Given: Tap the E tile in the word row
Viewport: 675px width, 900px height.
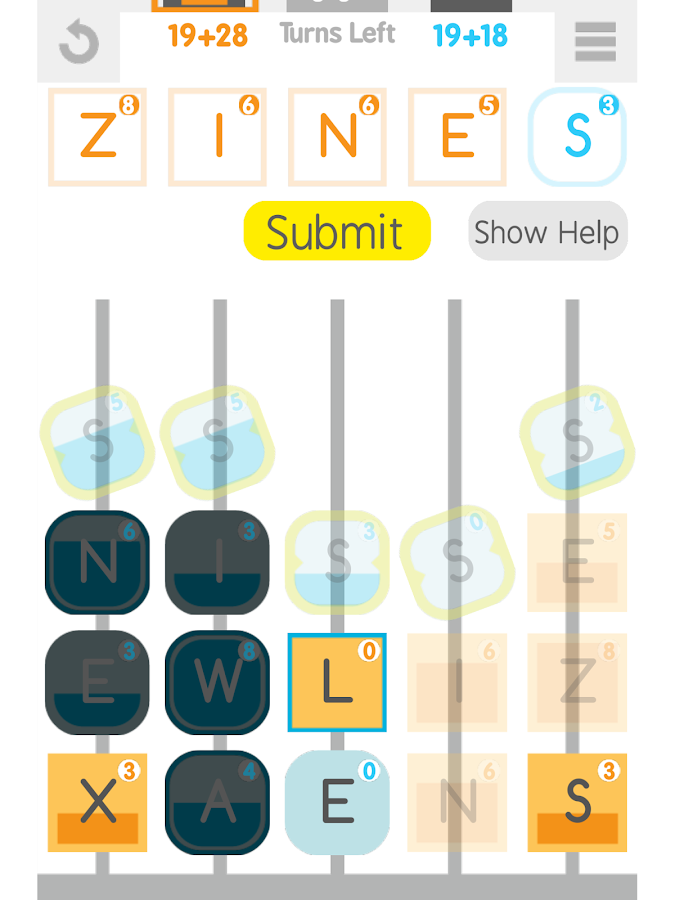Looking at the screenshot, I should [457, 137].
